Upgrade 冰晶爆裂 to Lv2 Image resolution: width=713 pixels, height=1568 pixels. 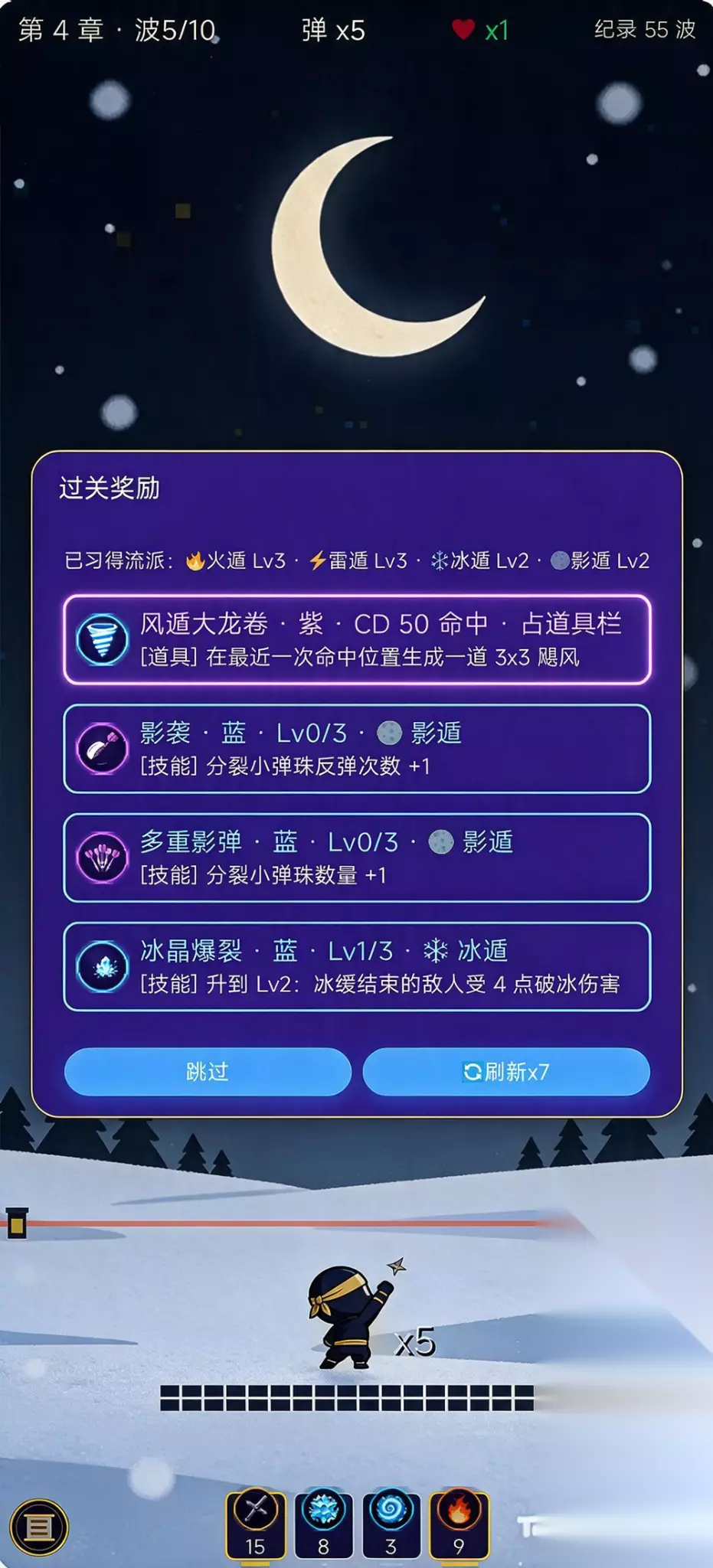357,967
